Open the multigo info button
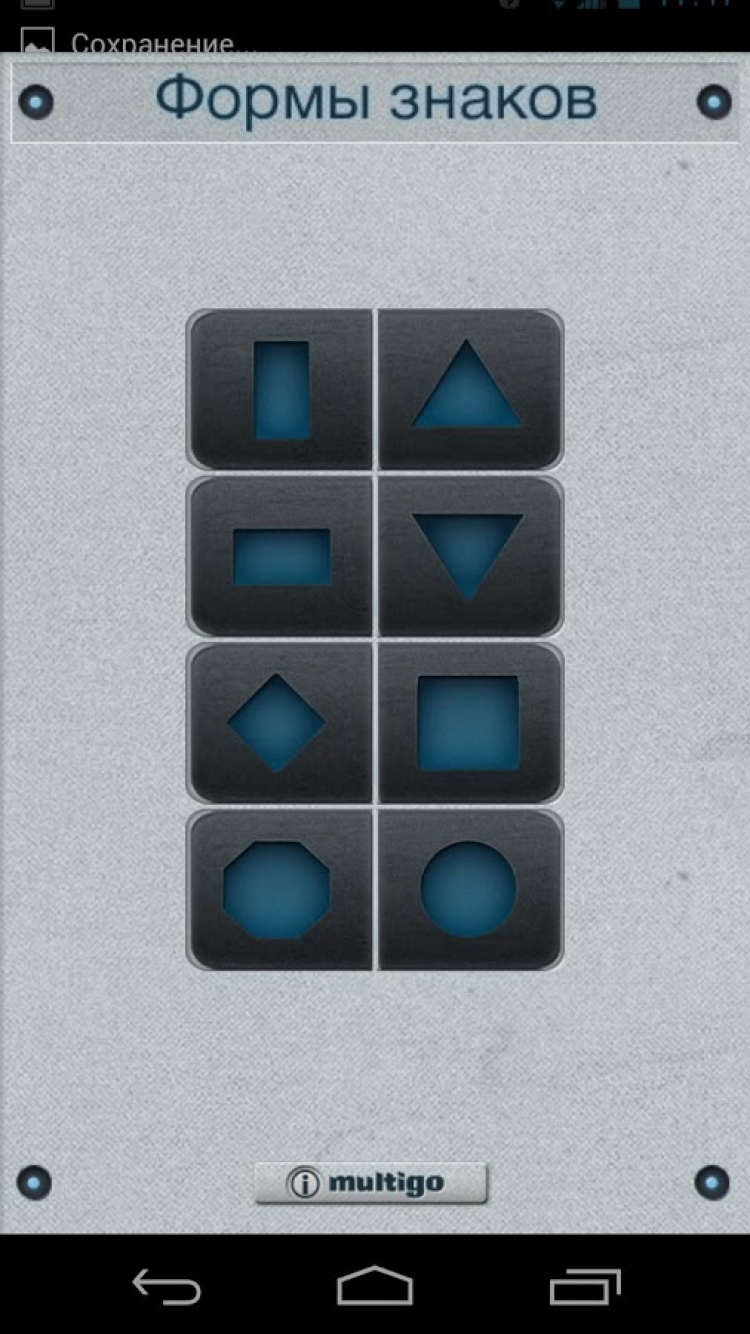The image size is (750, 1334). (x=371, y=1183)
